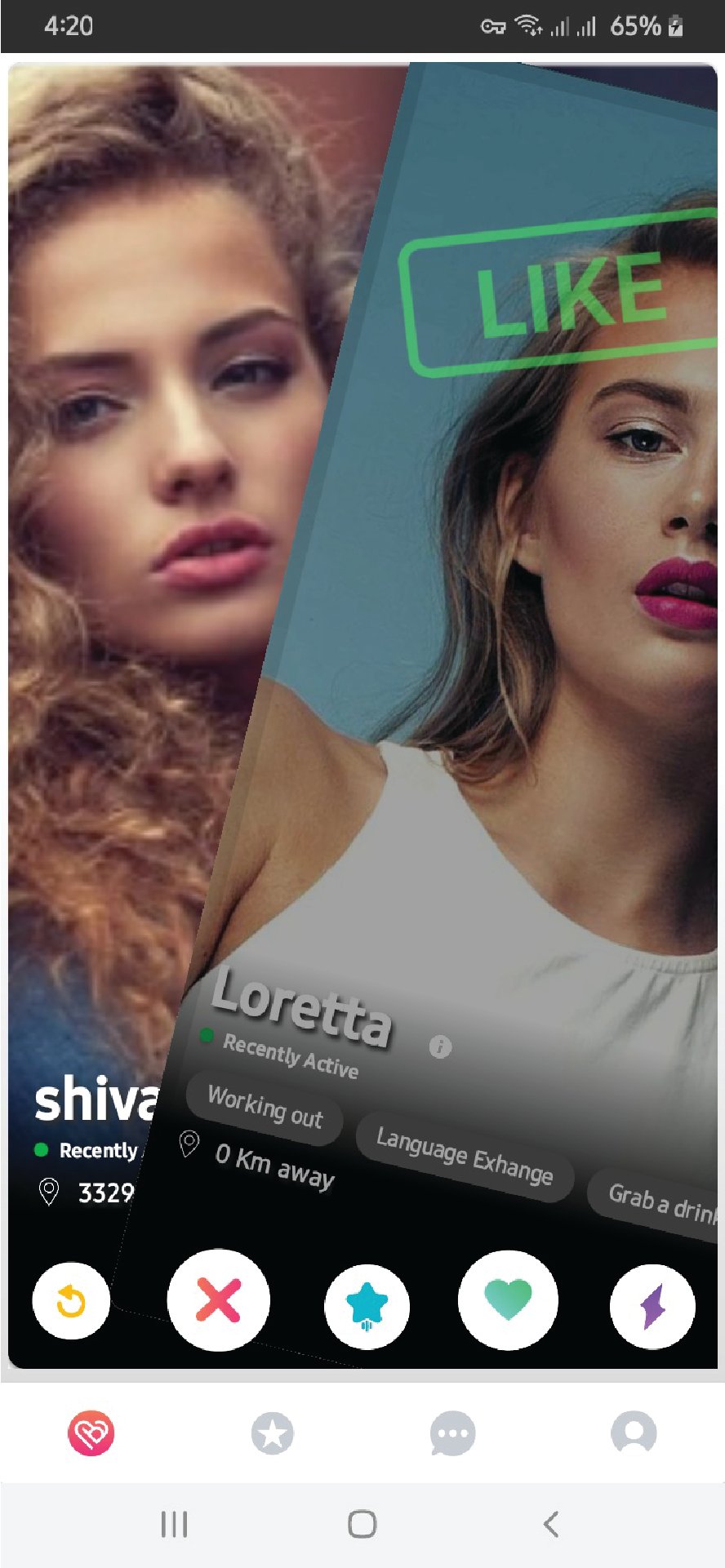Like the profile with the green heart
The width and height of the screenshot is (725, 1568).
(508, 1299)
